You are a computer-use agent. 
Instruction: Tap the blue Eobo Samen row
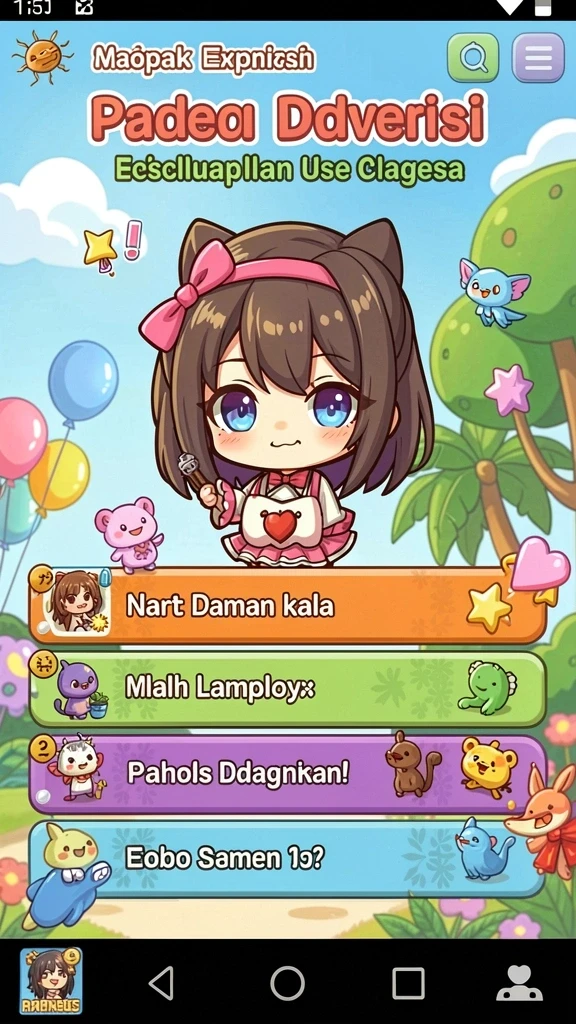coord(287,858)
